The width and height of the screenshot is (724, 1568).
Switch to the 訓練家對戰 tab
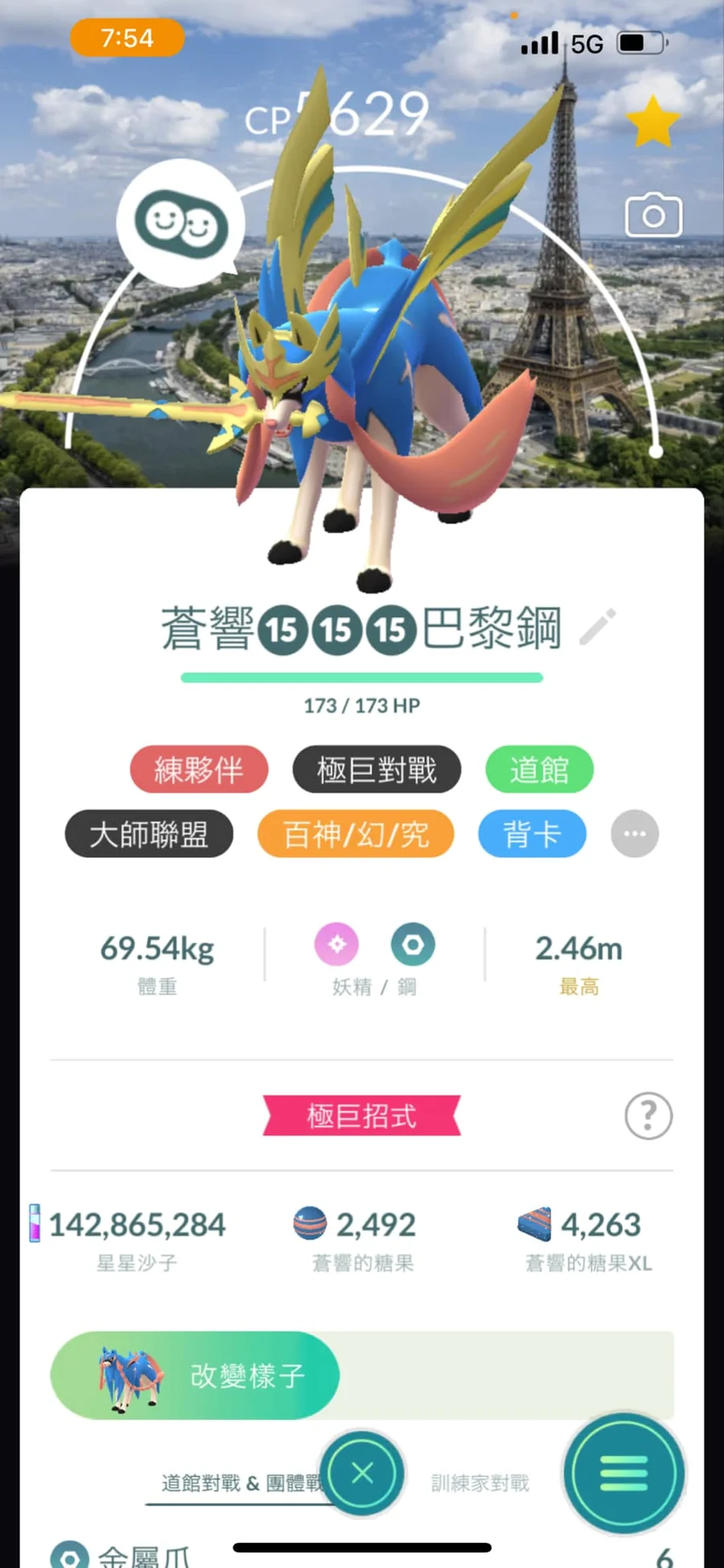(x=480, y=1483)
